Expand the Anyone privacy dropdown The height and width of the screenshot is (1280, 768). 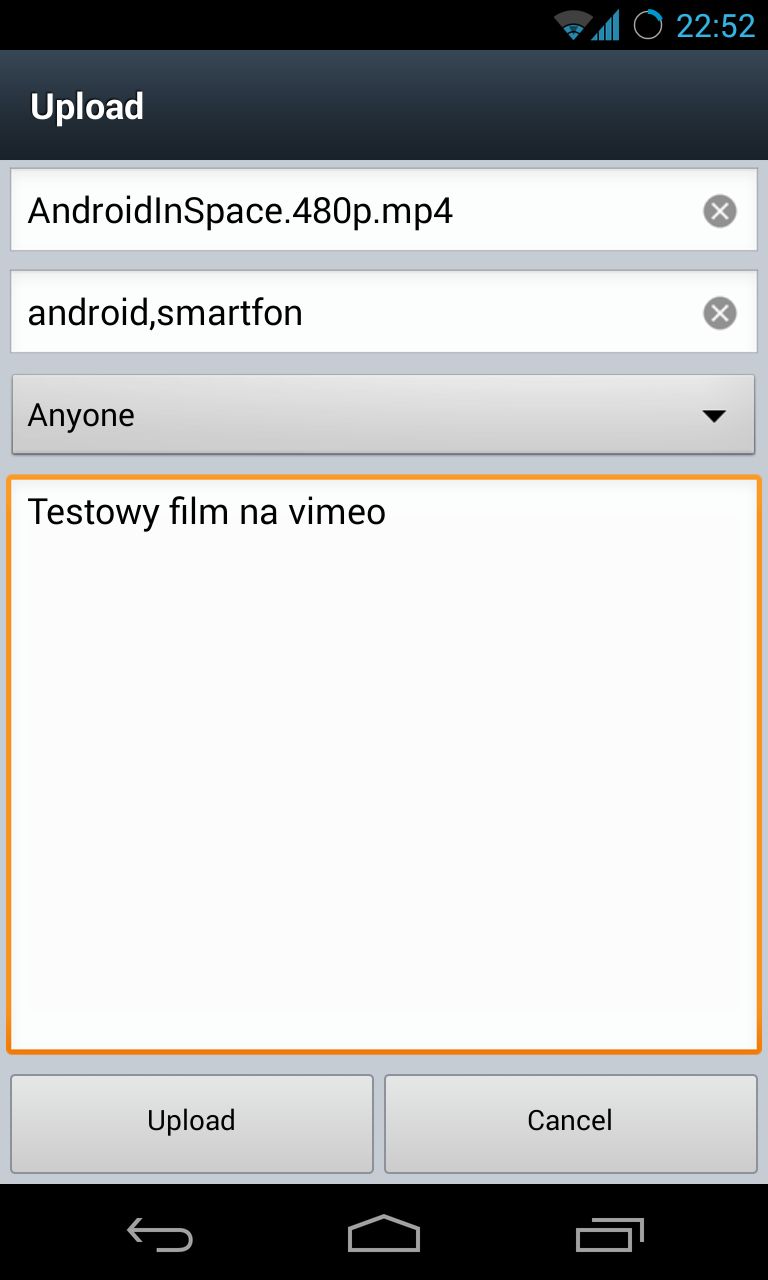(384, 414)
